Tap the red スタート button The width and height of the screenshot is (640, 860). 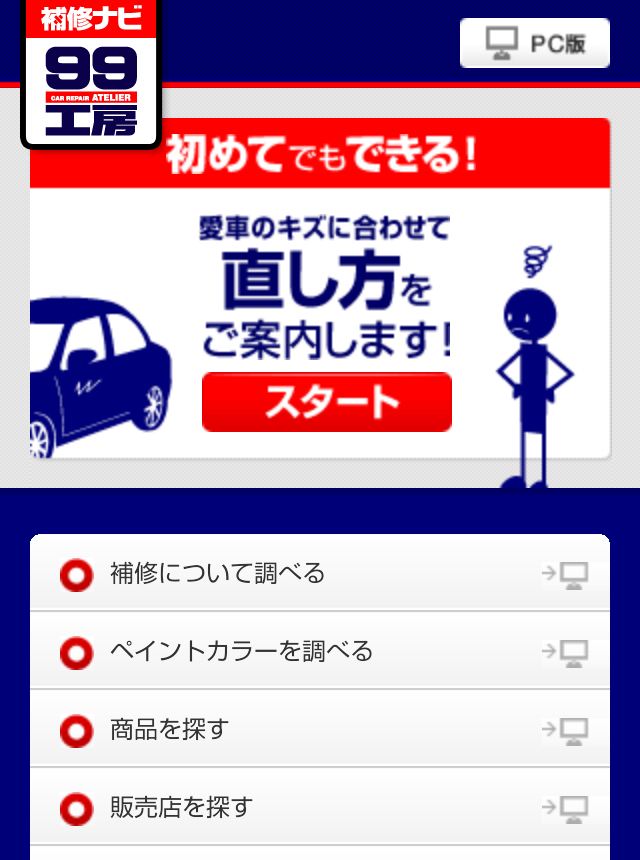tap(327, 402)
